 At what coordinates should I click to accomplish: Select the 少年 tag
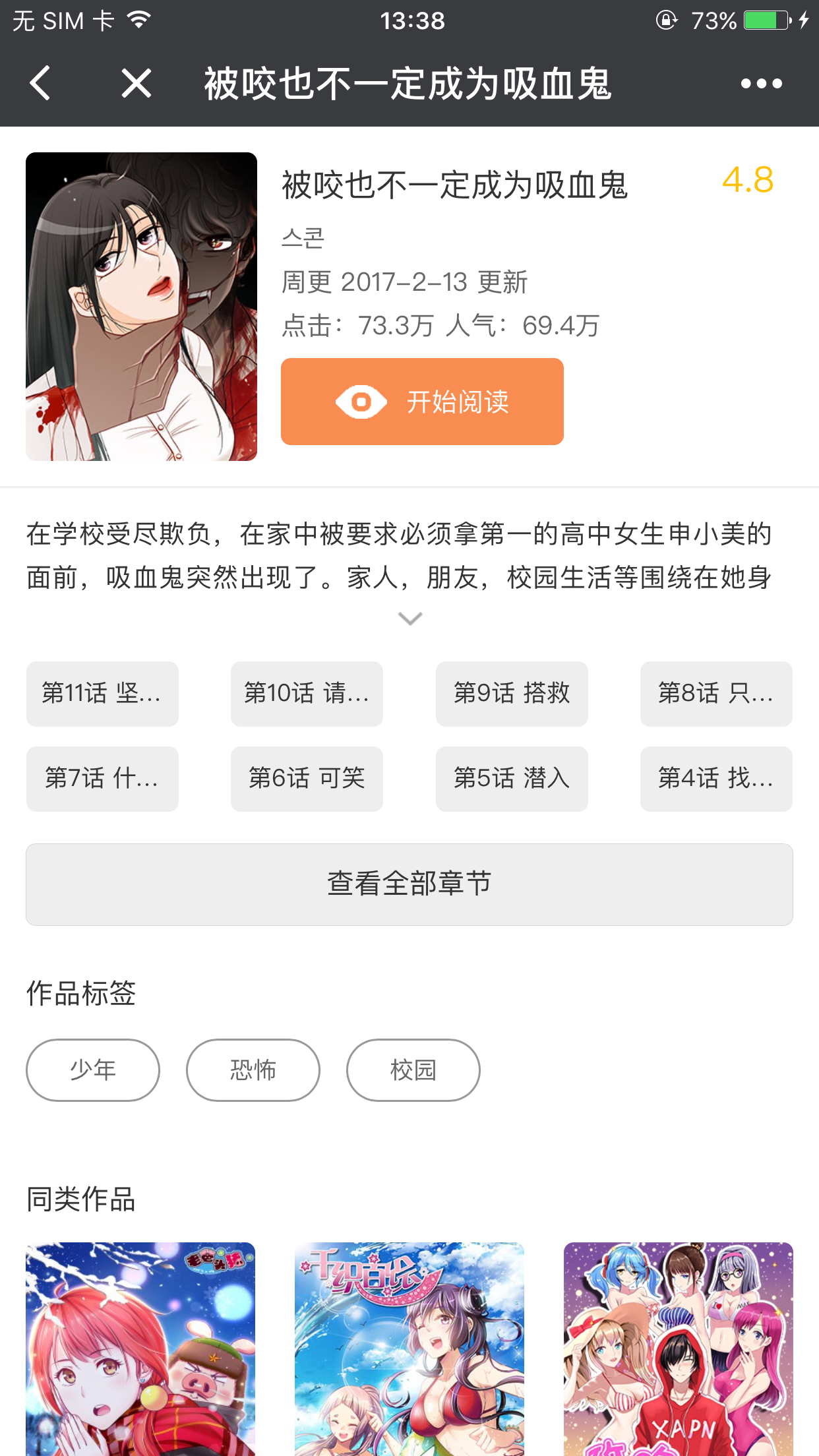click(x=93, y=1070)
